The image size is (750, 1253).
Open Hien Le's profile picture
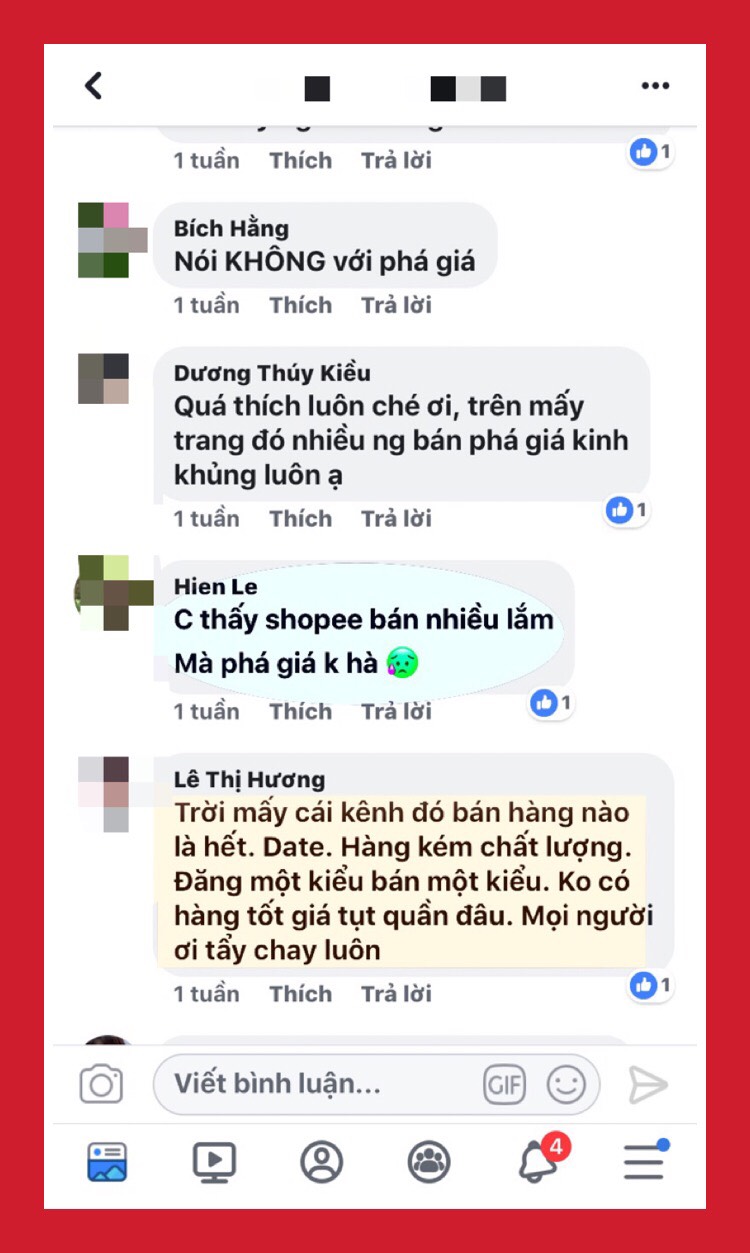[112, 592]
